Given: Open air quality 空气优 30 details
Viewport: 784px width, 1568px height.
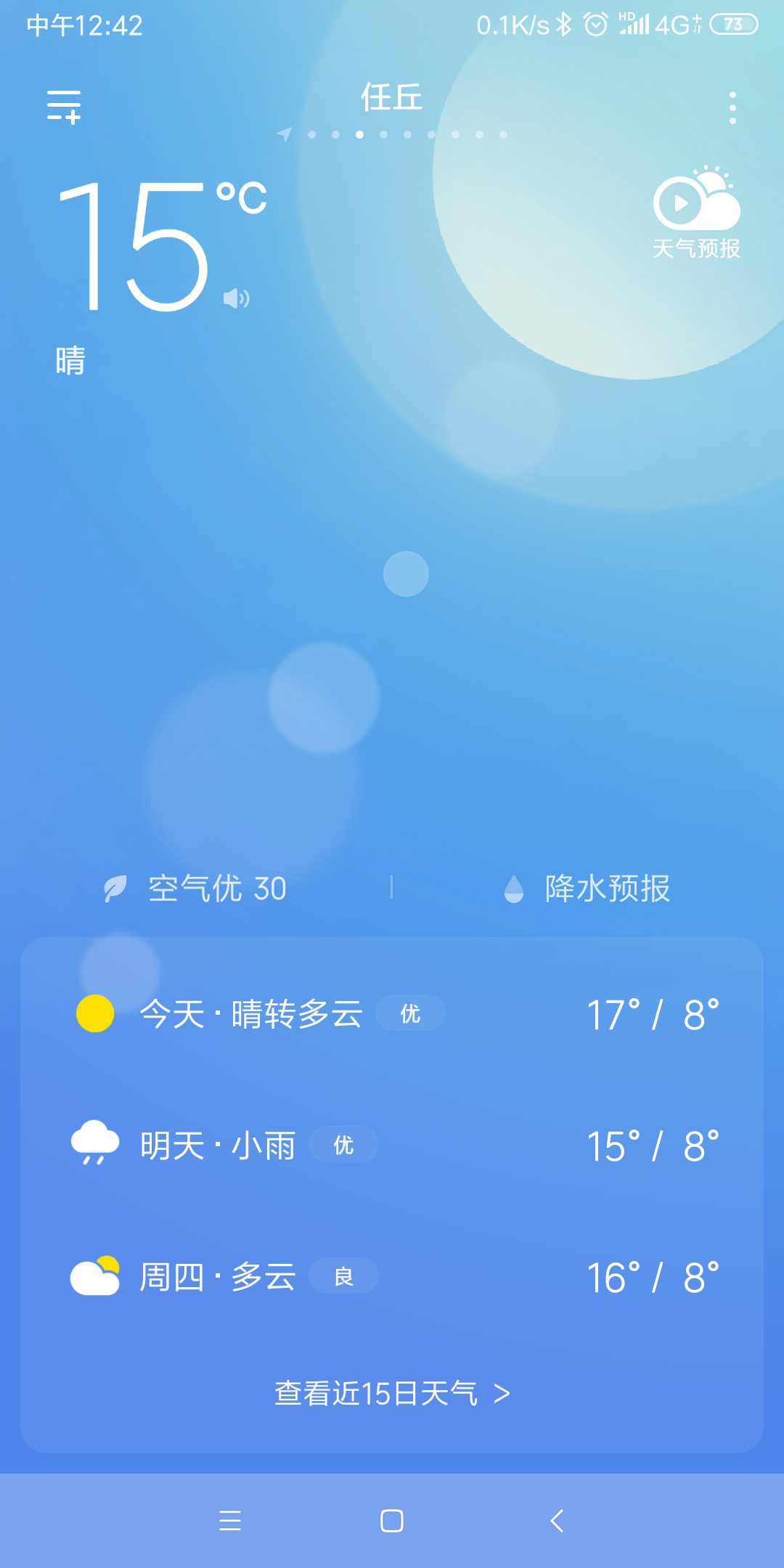Looking at the screenshot, I should tap(196, 889).
